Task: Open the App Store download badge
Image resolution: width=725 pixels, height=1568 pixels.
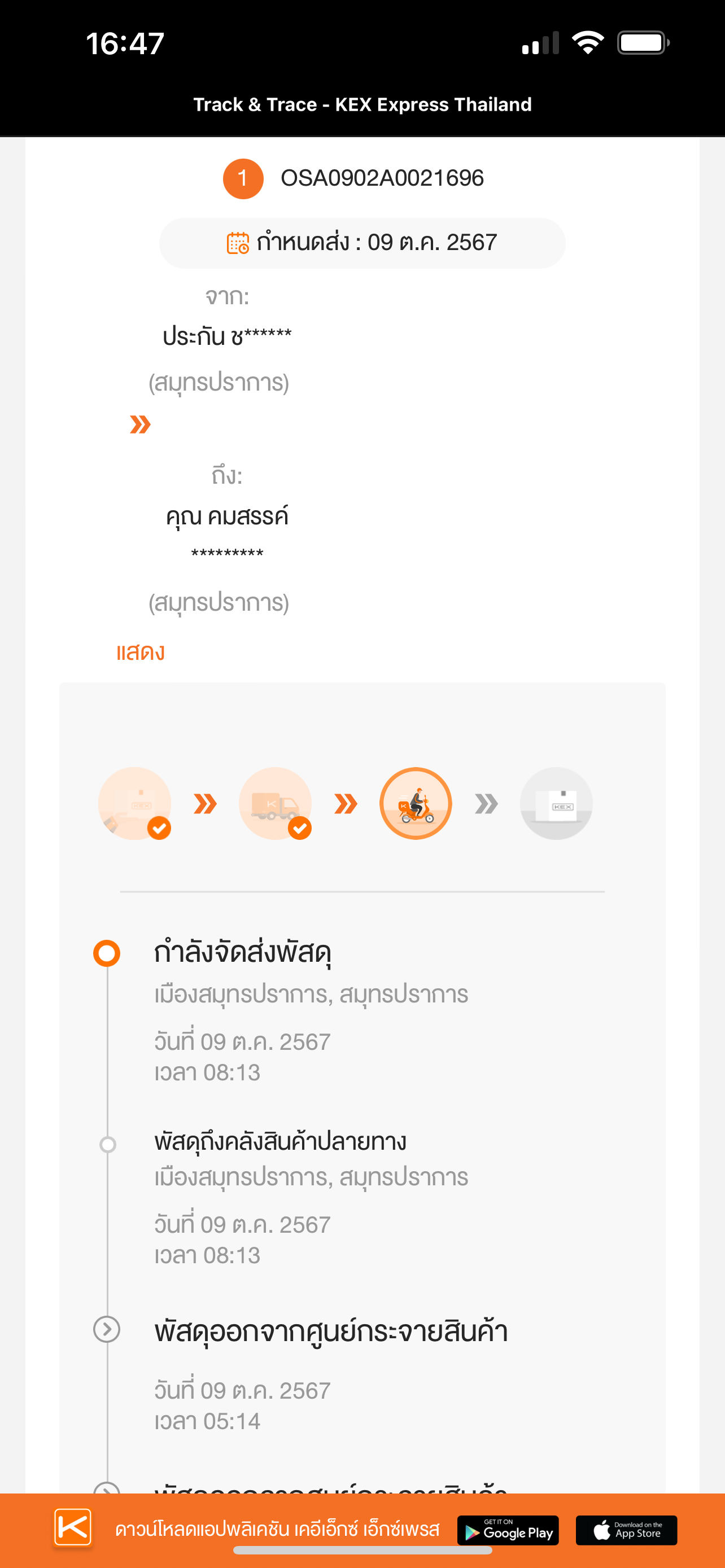Action: point(626,1530)
